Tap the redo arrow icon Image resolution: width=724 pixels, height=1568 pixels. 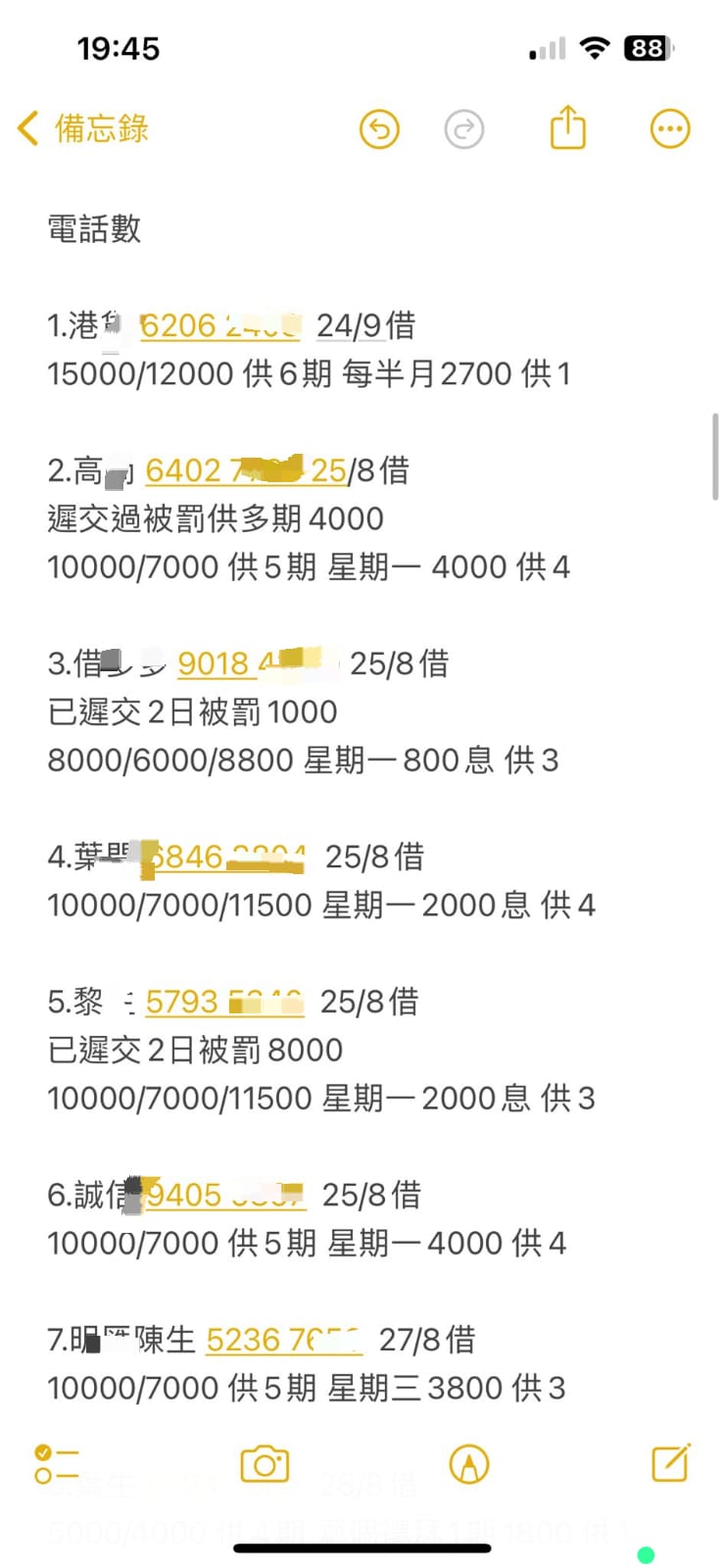coord(463,128)
